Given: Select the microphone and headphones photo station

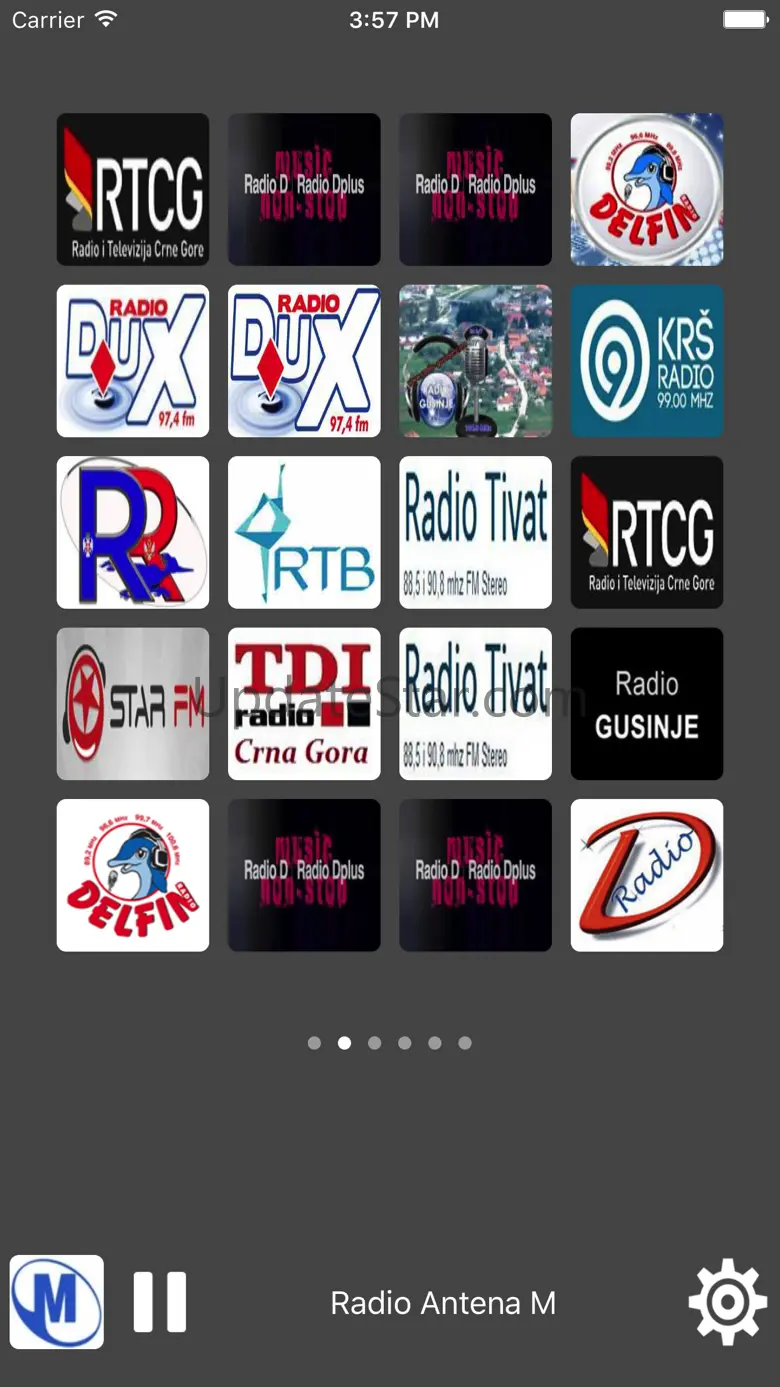Looking at the screenshot, I should tap(475, 361).
